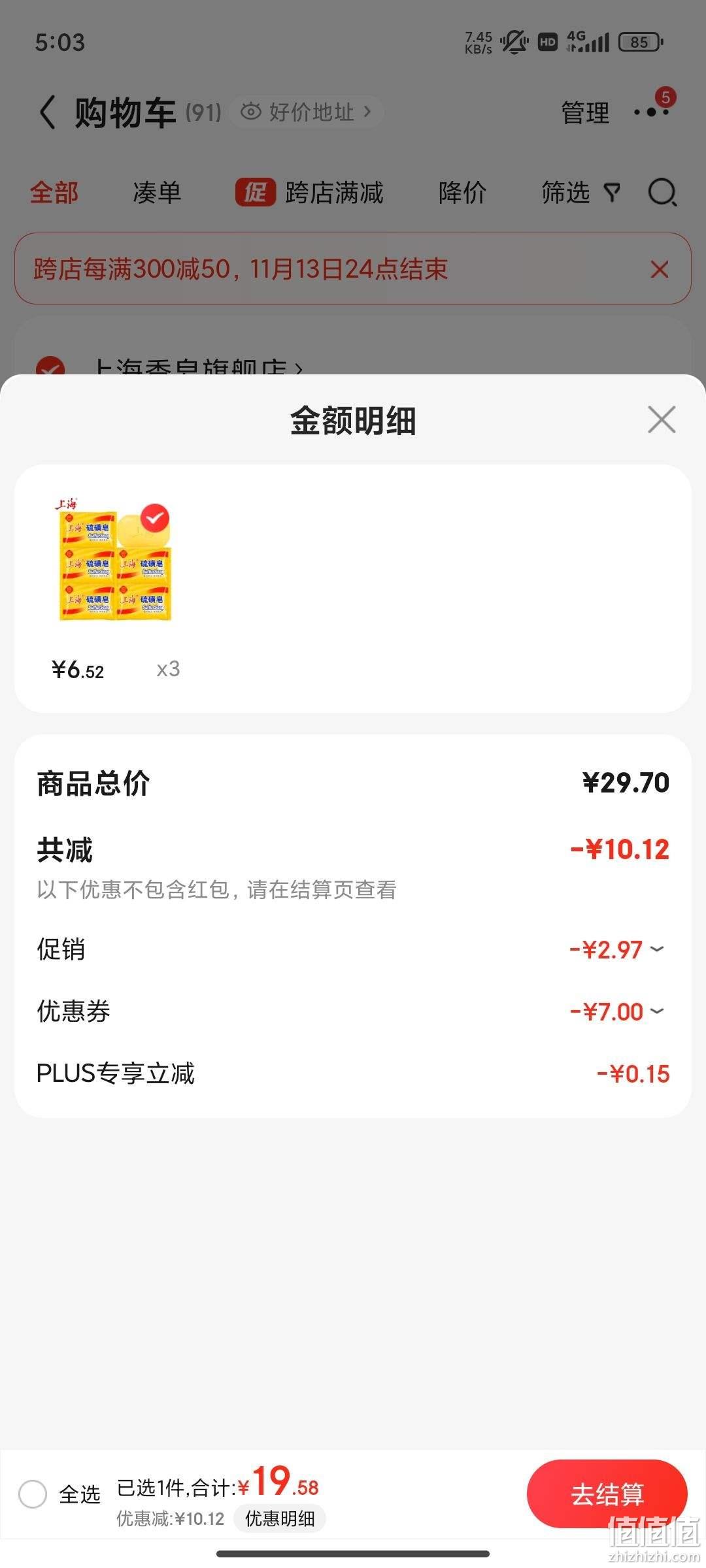Switch to the 降价 tab

click(x=462, y=193)
